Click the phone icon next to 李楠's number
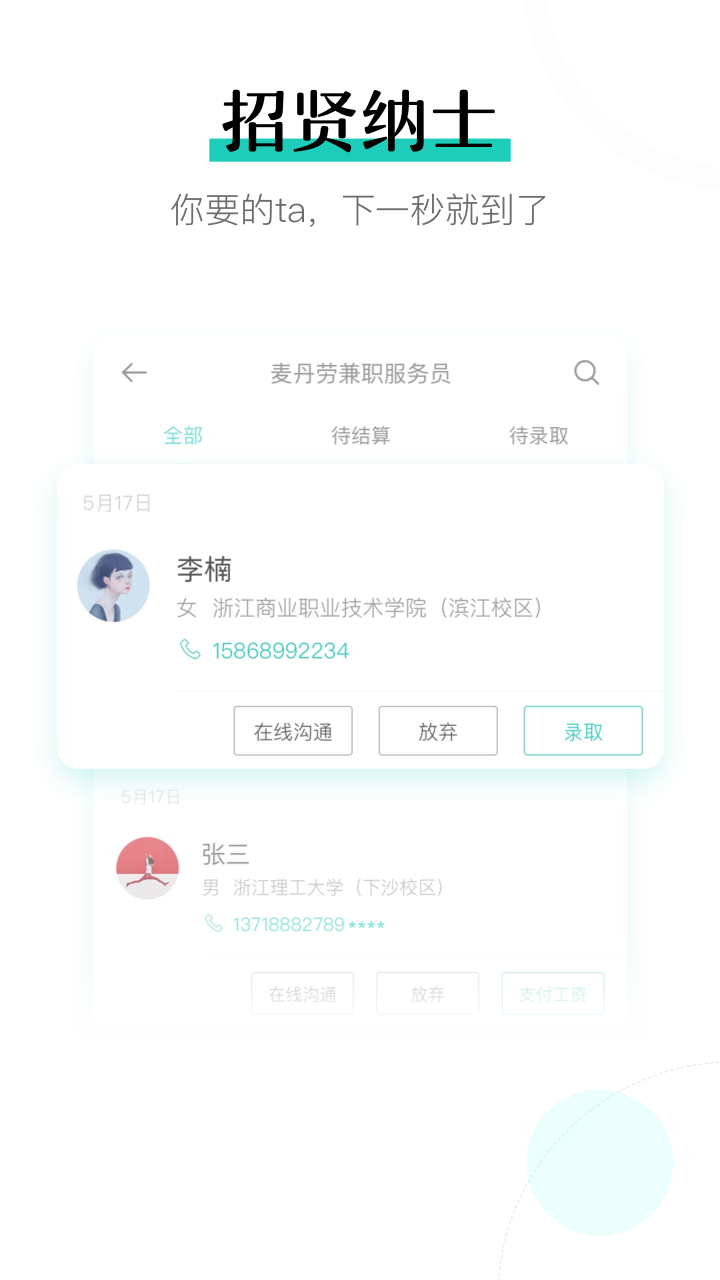 point(189,651)
